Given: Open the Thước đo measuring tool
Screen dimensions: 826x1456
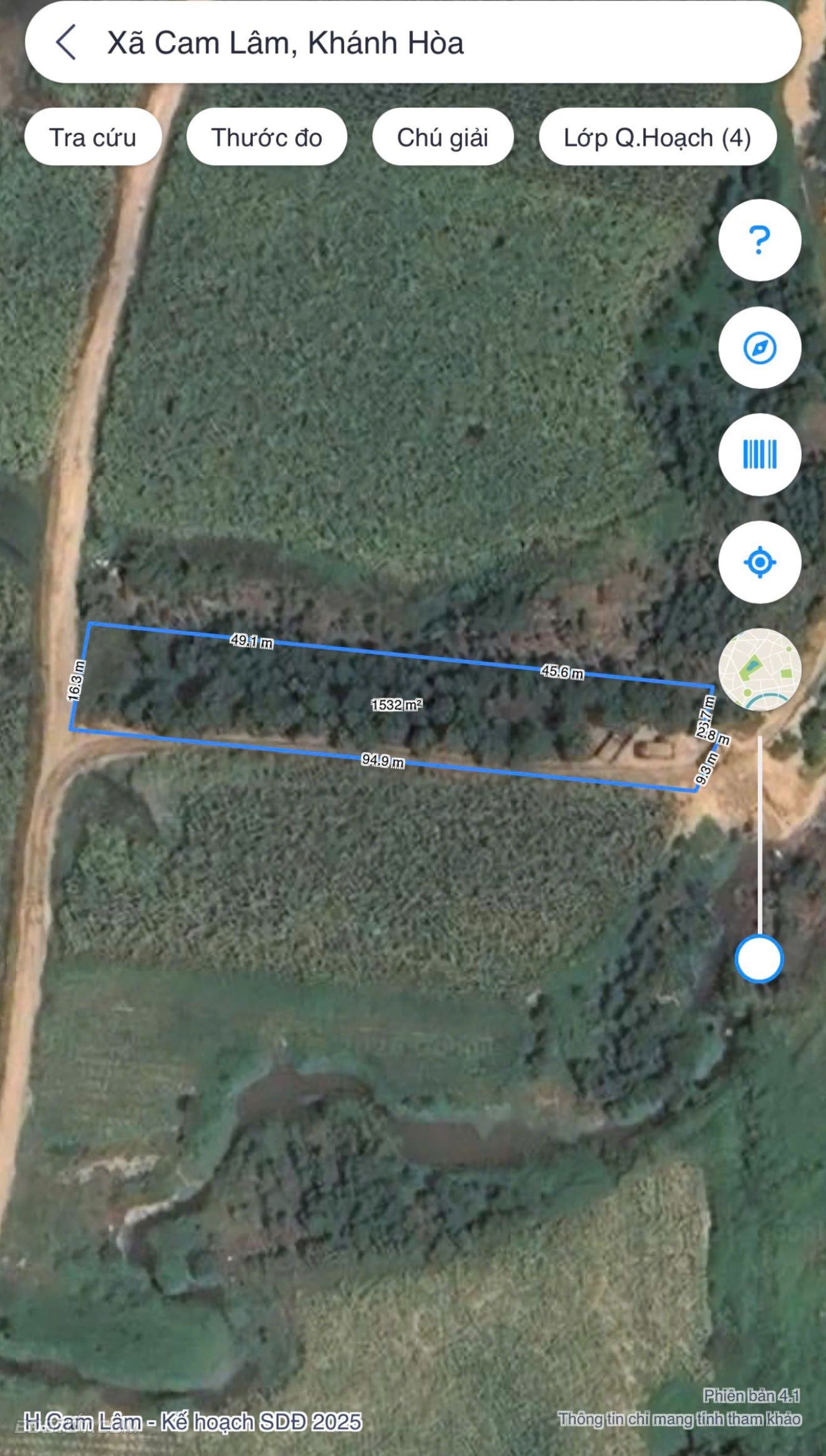Looking at the screenshot, I should (x=267, y=137).
